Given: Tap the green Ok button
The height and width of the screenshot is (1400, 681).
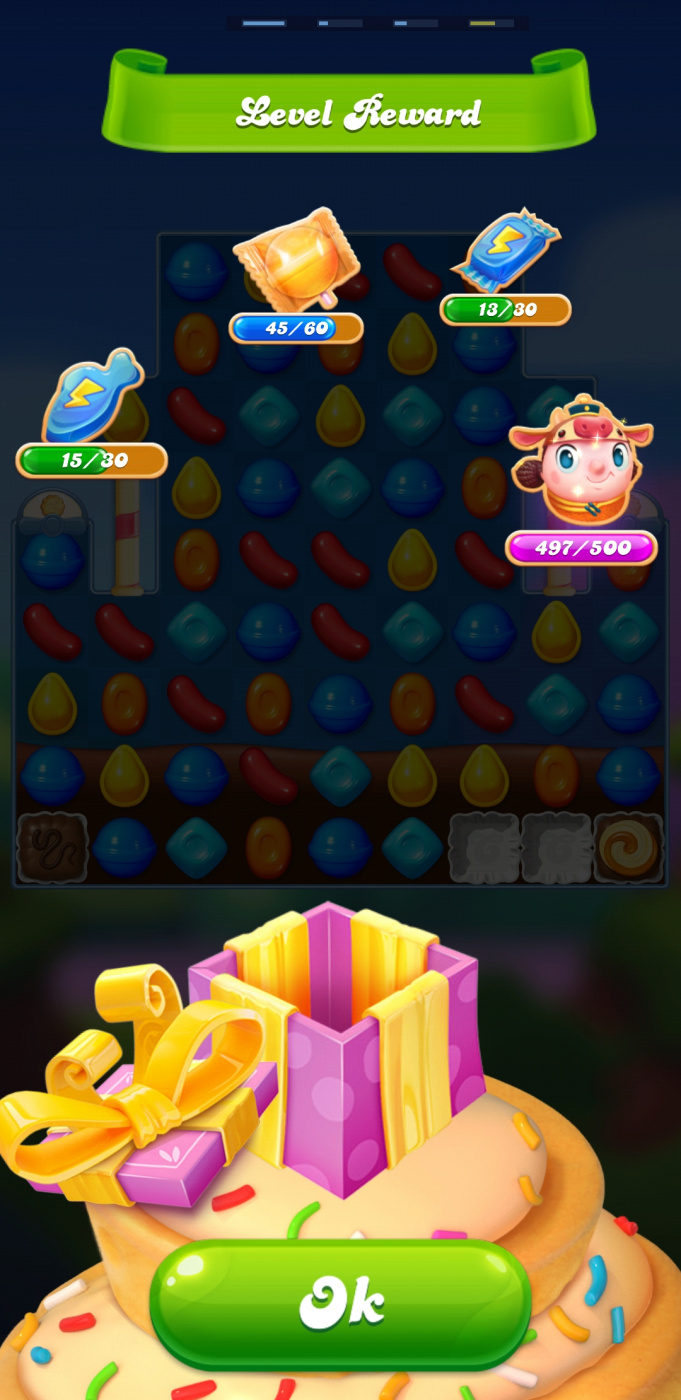Looking at the screenshot, I should pos(340,1303).
